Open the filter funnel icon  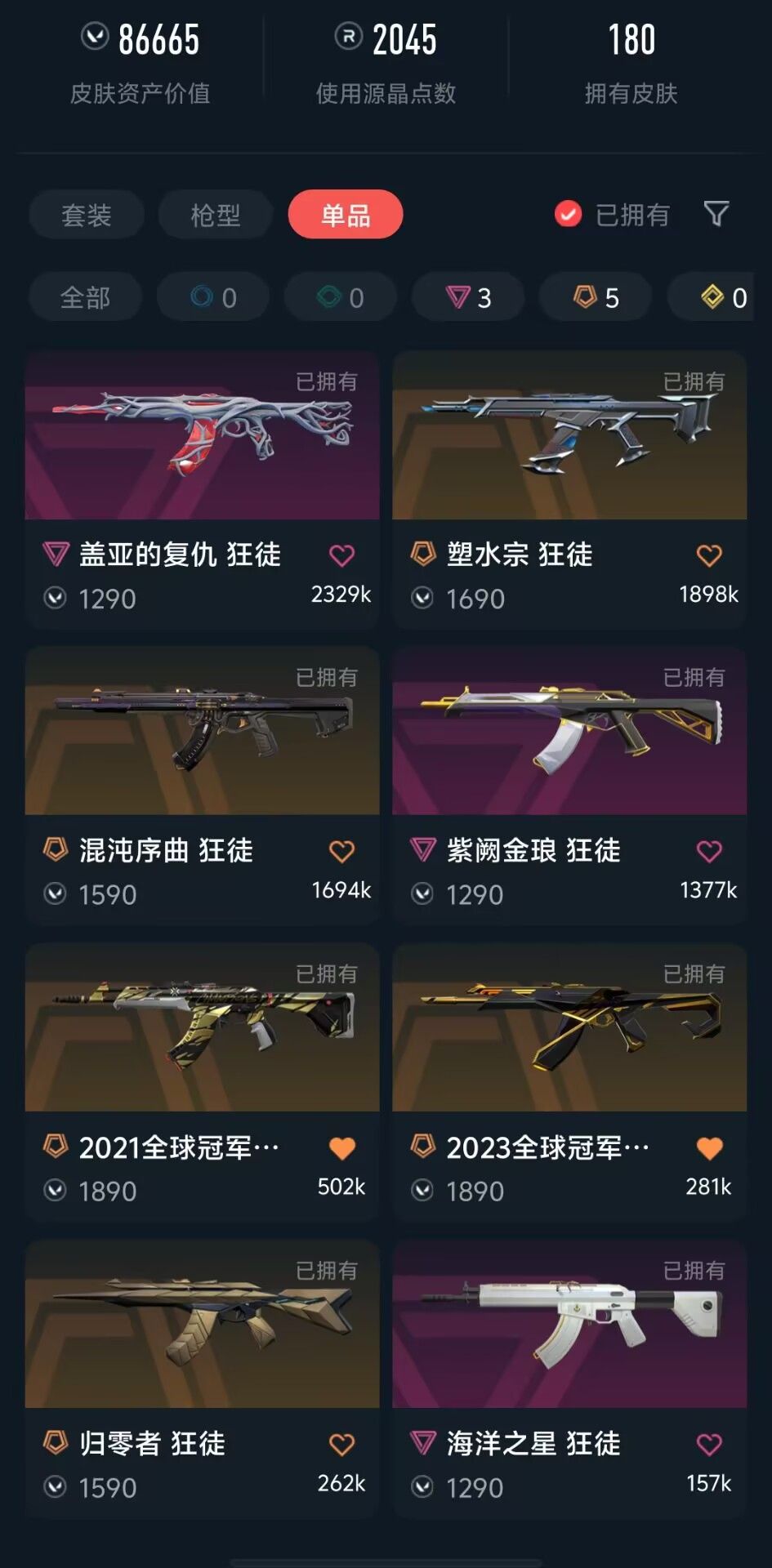pyautogui.click(x=716, y=214)
